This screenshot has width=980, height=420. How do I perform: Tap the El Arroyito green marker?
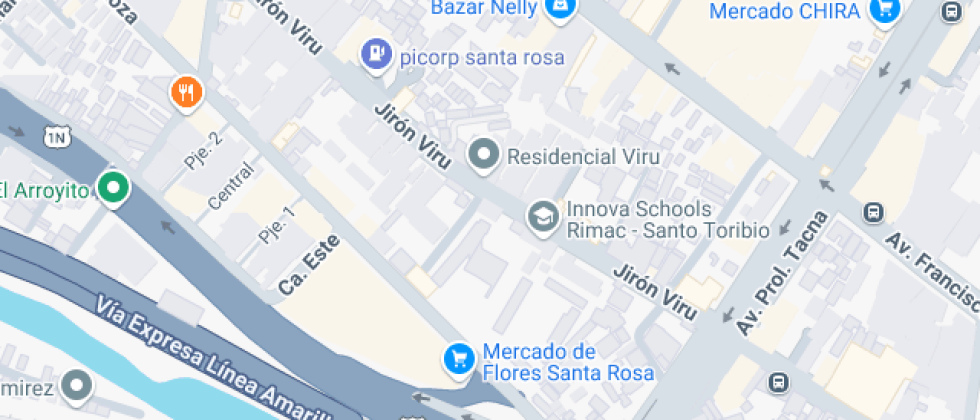114,187
